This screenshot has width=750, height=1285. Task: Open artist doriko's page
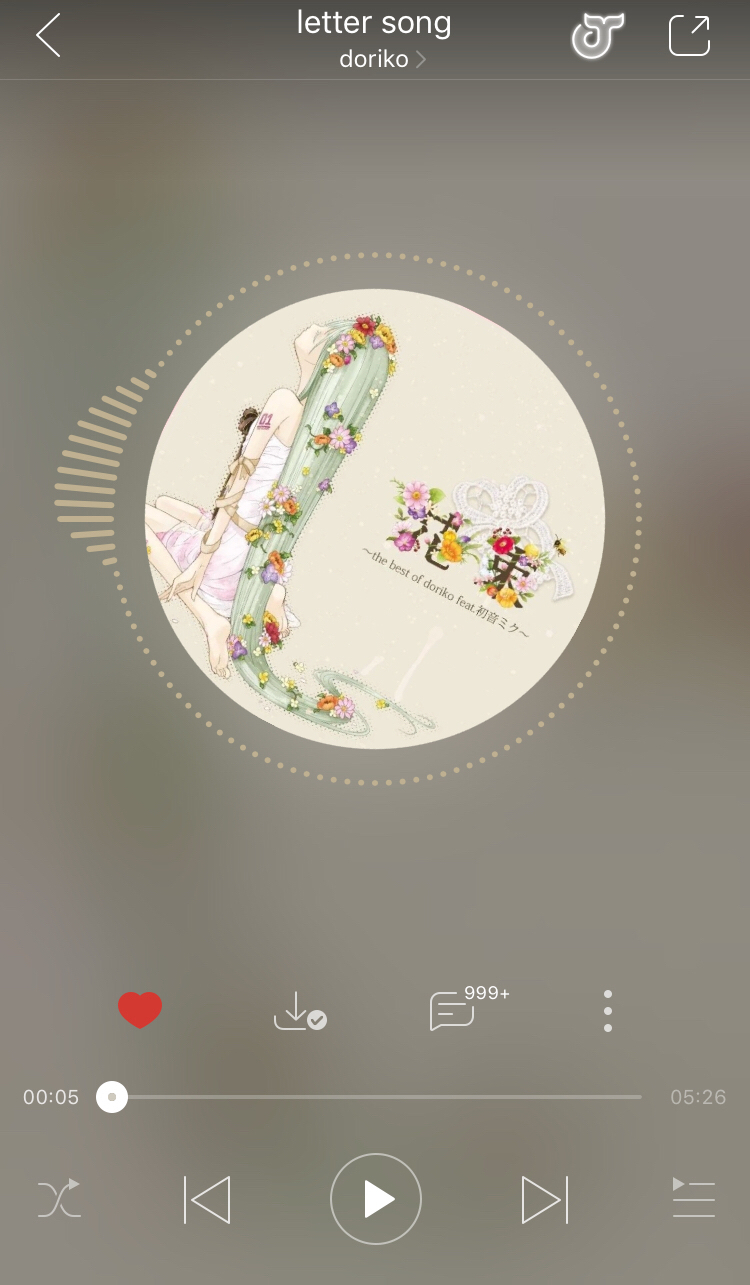[381, 59]
